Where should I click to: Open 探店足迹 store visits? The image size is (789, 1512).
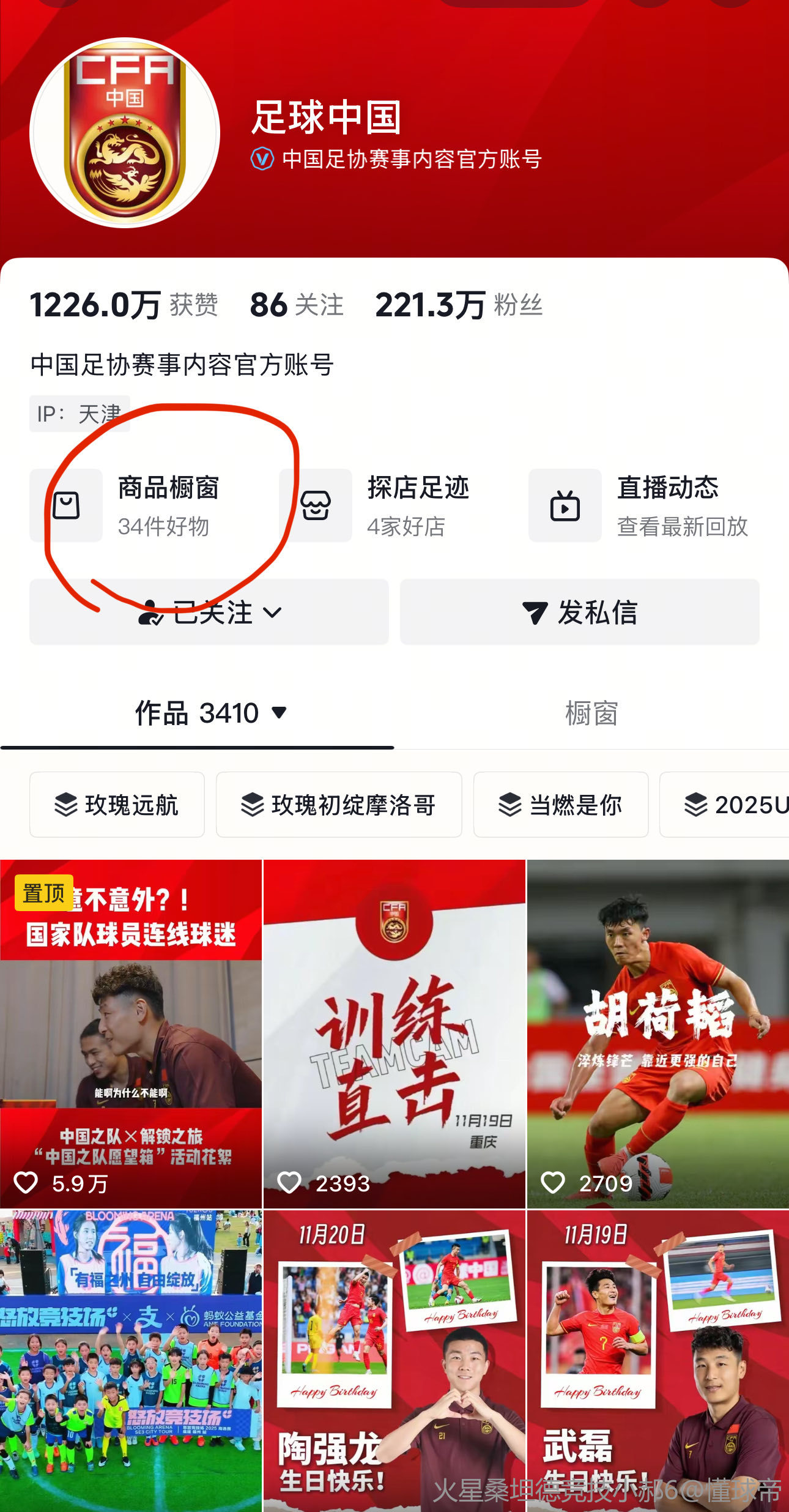click(387, 505)
